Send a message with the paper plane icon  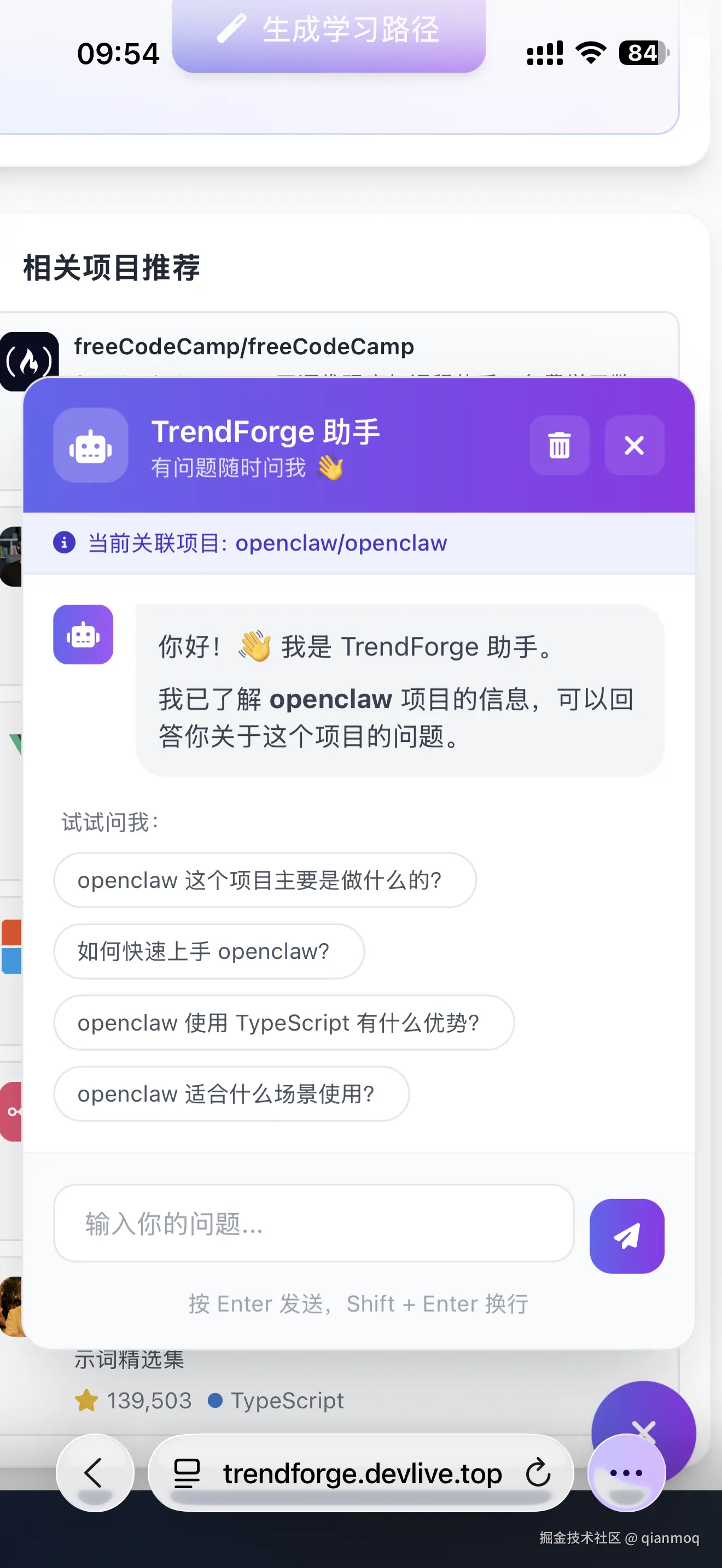click(x=626, y=1237)
